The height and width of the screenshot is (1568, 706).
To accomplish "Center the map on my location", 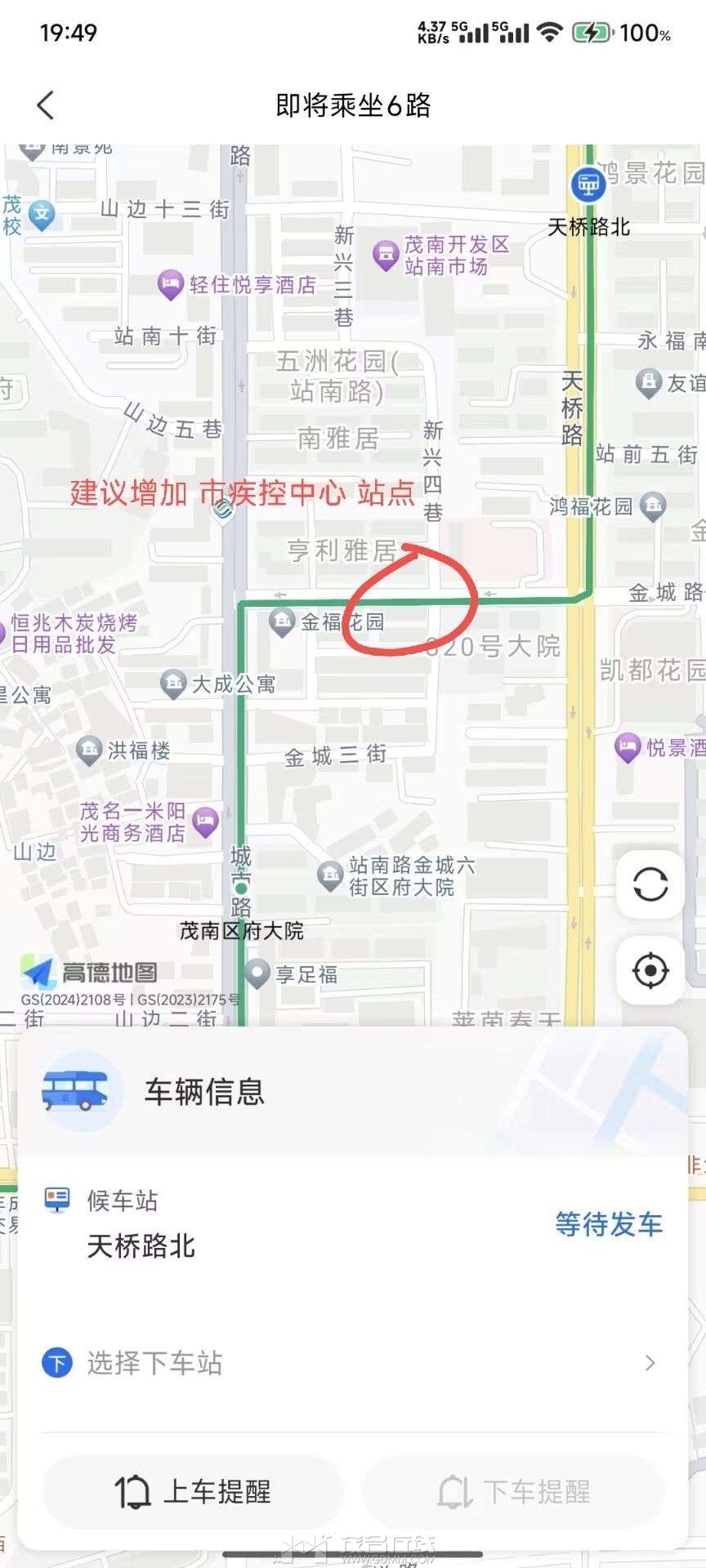I will coord(650,971).
